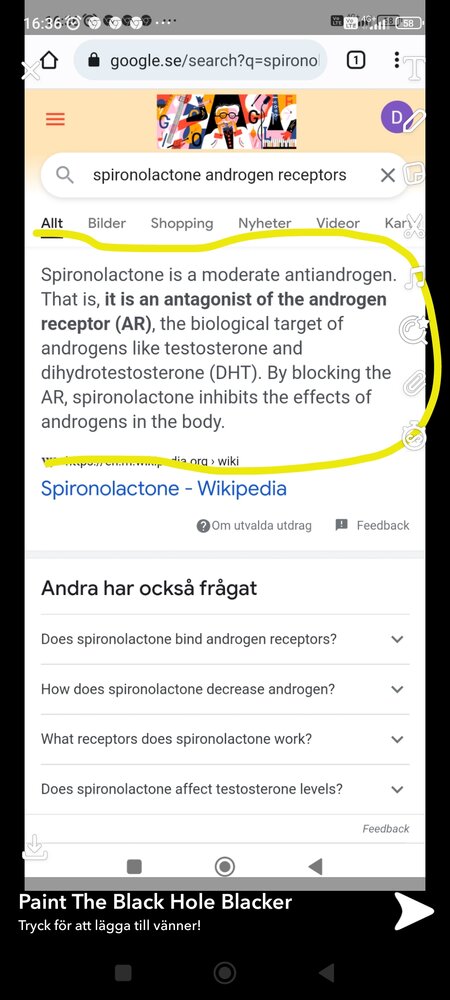The width and height of the screenshot is (450, 1000).
Task: Add music with the note icon
Action: (415, 278)
